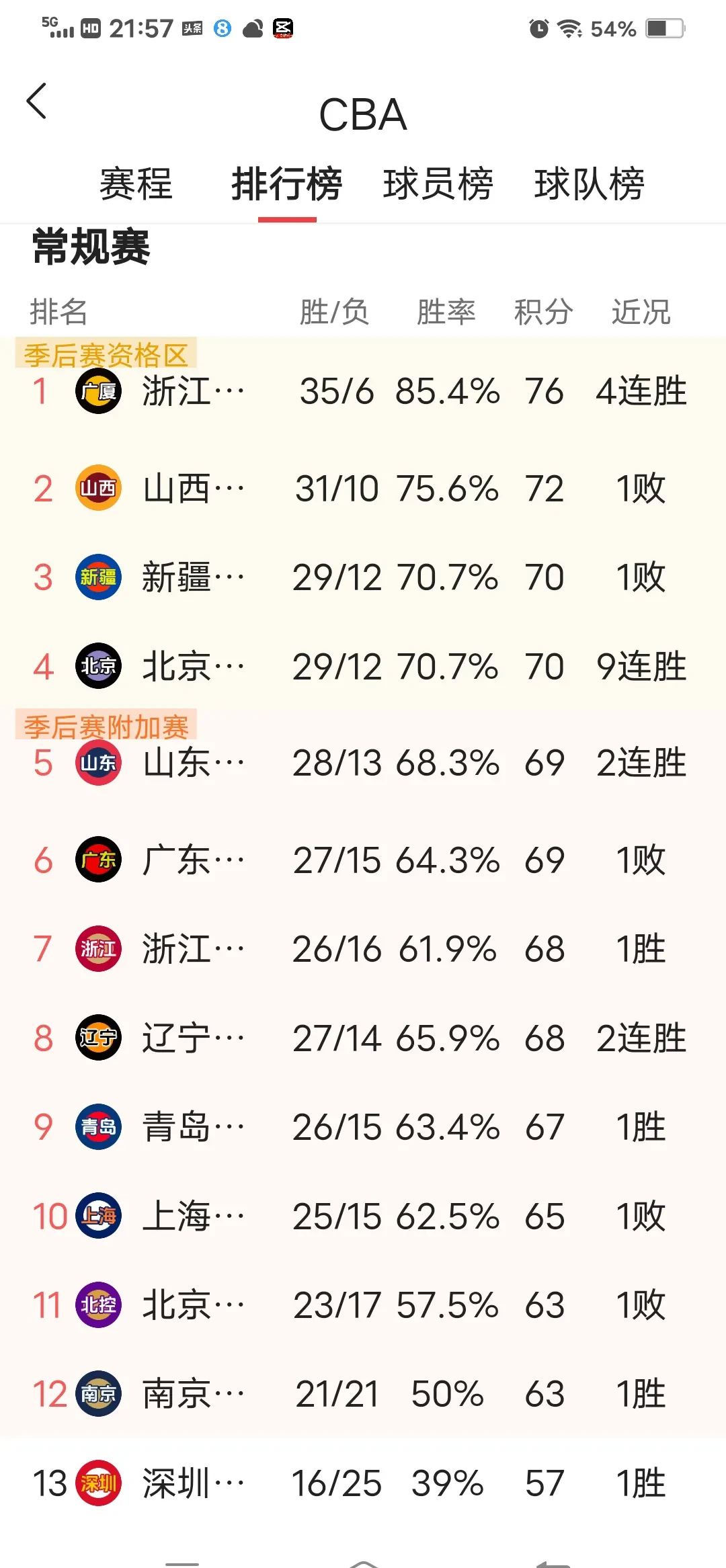
Task: Switch to the 球员榜 tab
Action: tap(438, 184)
